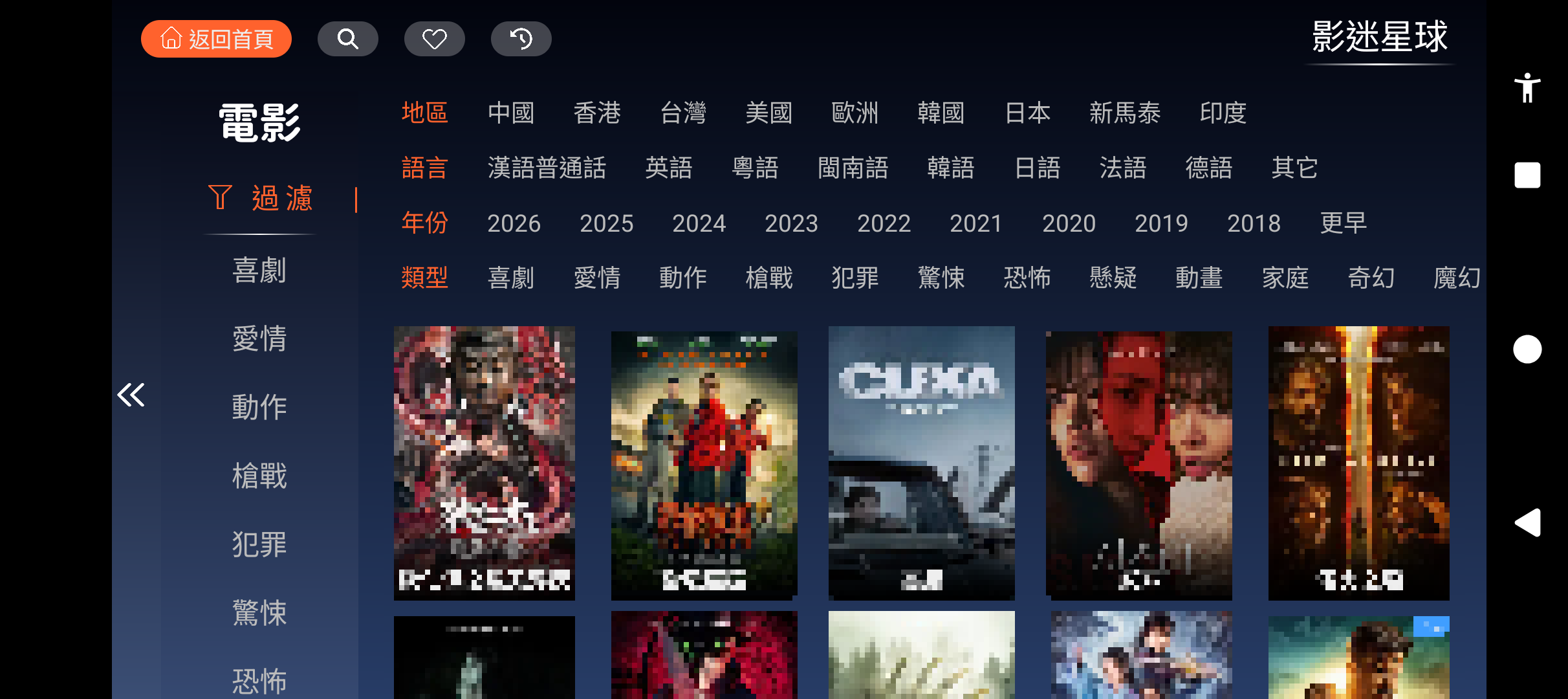The height and width of the screenshot is (699, 1568).
Task: Filter by genre 懸疑
Action: [x=1113, y=278]
